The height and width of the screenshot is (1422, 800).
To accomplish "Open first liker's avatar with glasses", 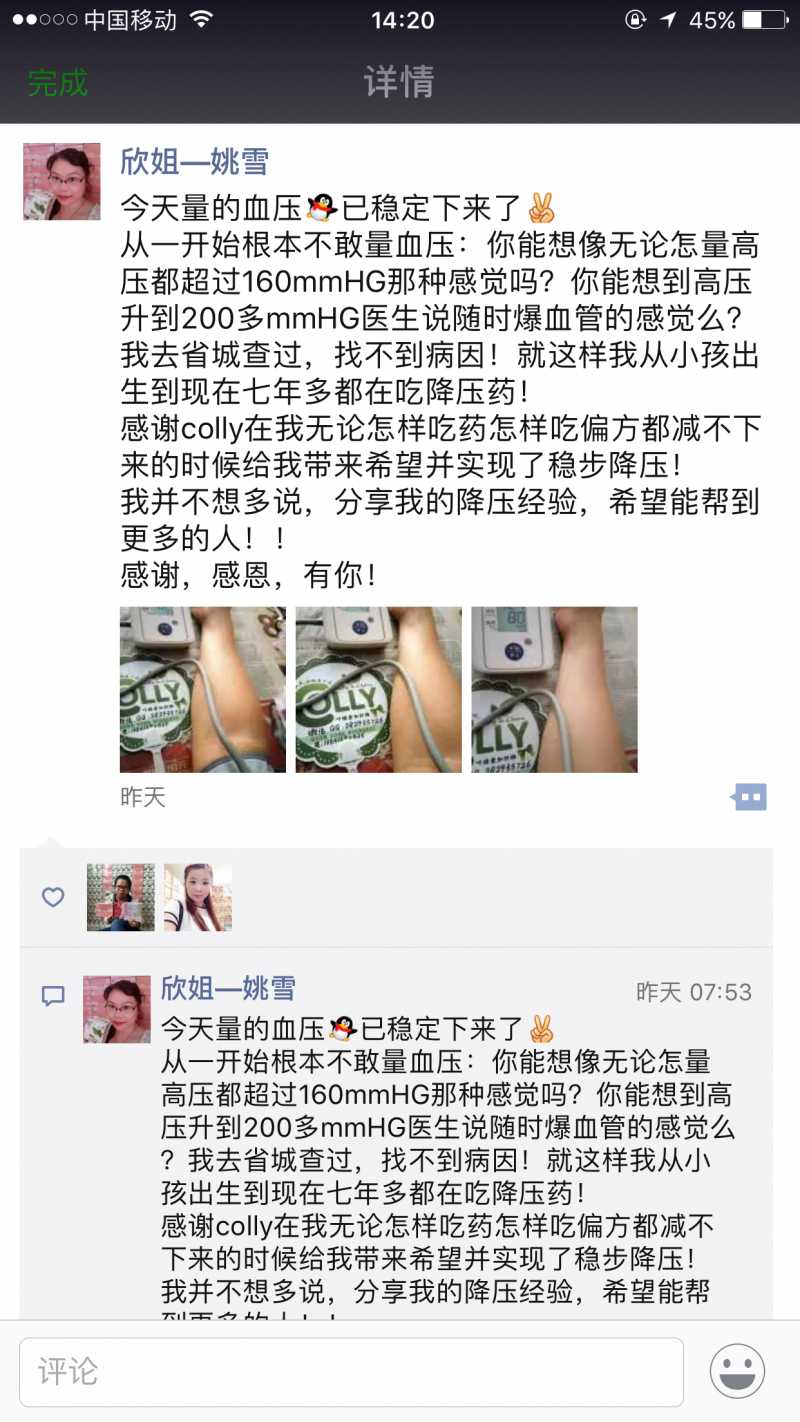I will point(121,897).
